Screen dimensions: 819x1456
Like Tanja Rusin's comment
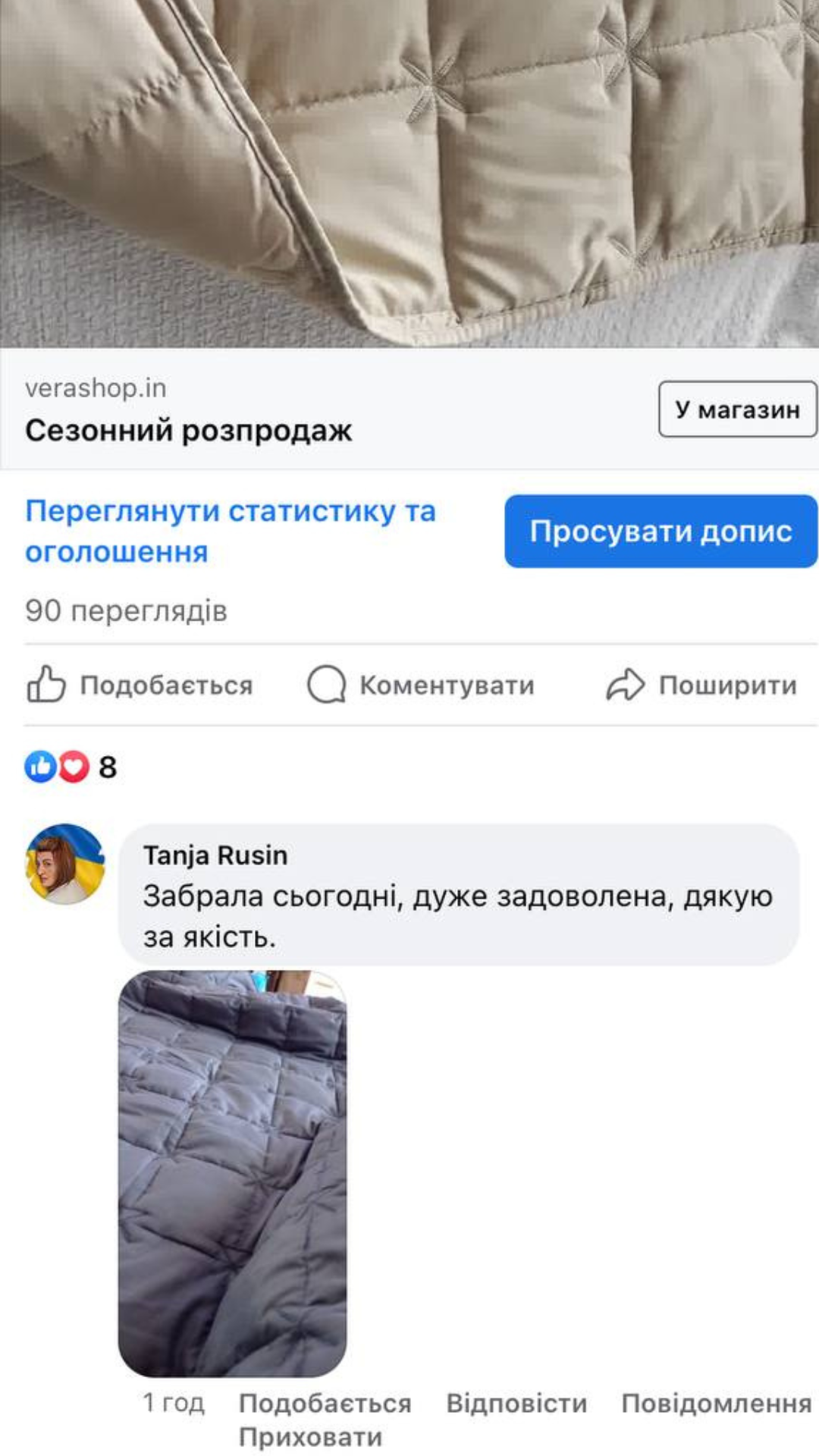click(325, 1404)
